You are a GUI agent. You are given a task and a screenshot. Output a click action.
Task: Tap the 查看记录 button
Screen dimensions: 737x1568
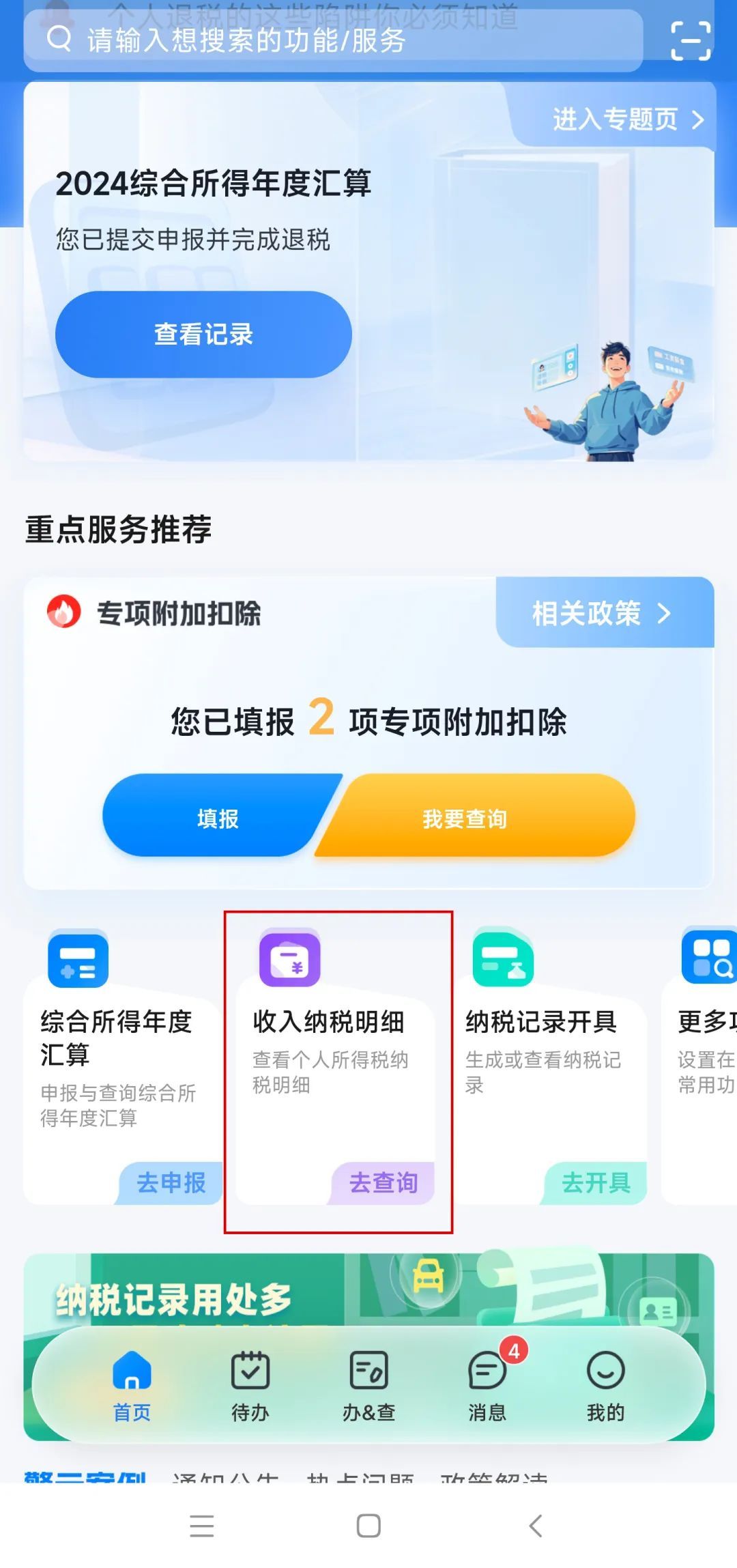click(203, 334)
